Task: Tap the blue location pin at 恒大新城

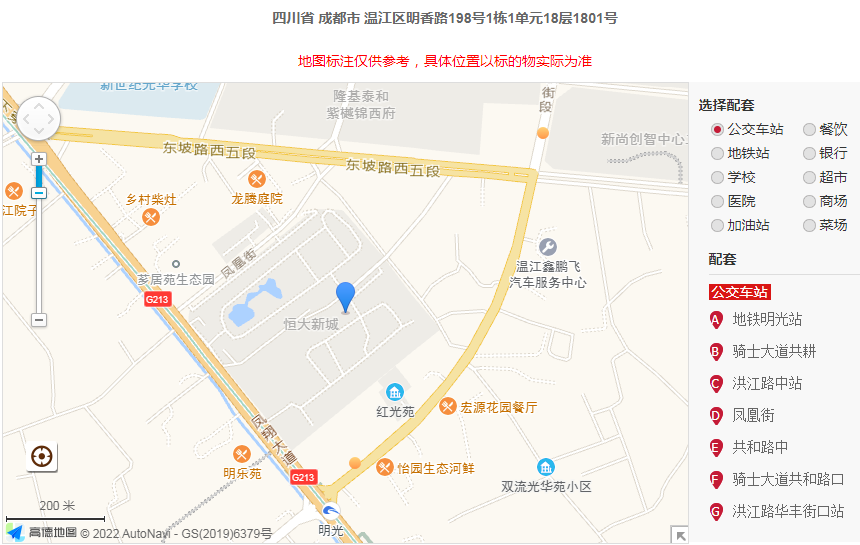Action: pos(345,295)
